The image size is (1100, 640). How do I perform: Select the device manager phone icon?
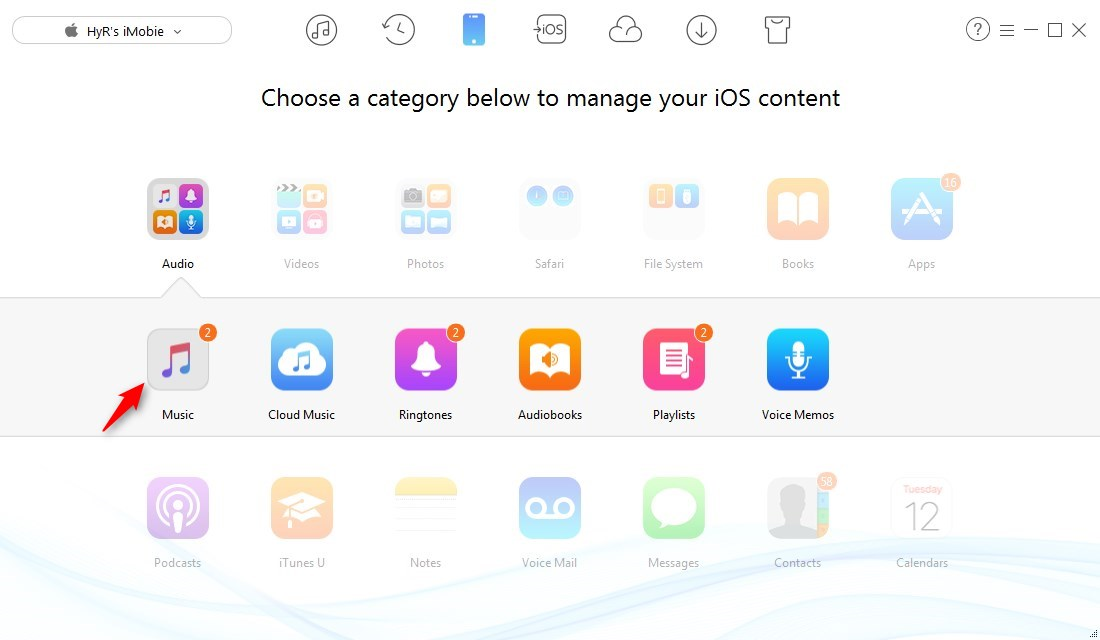tap(474, 30)
